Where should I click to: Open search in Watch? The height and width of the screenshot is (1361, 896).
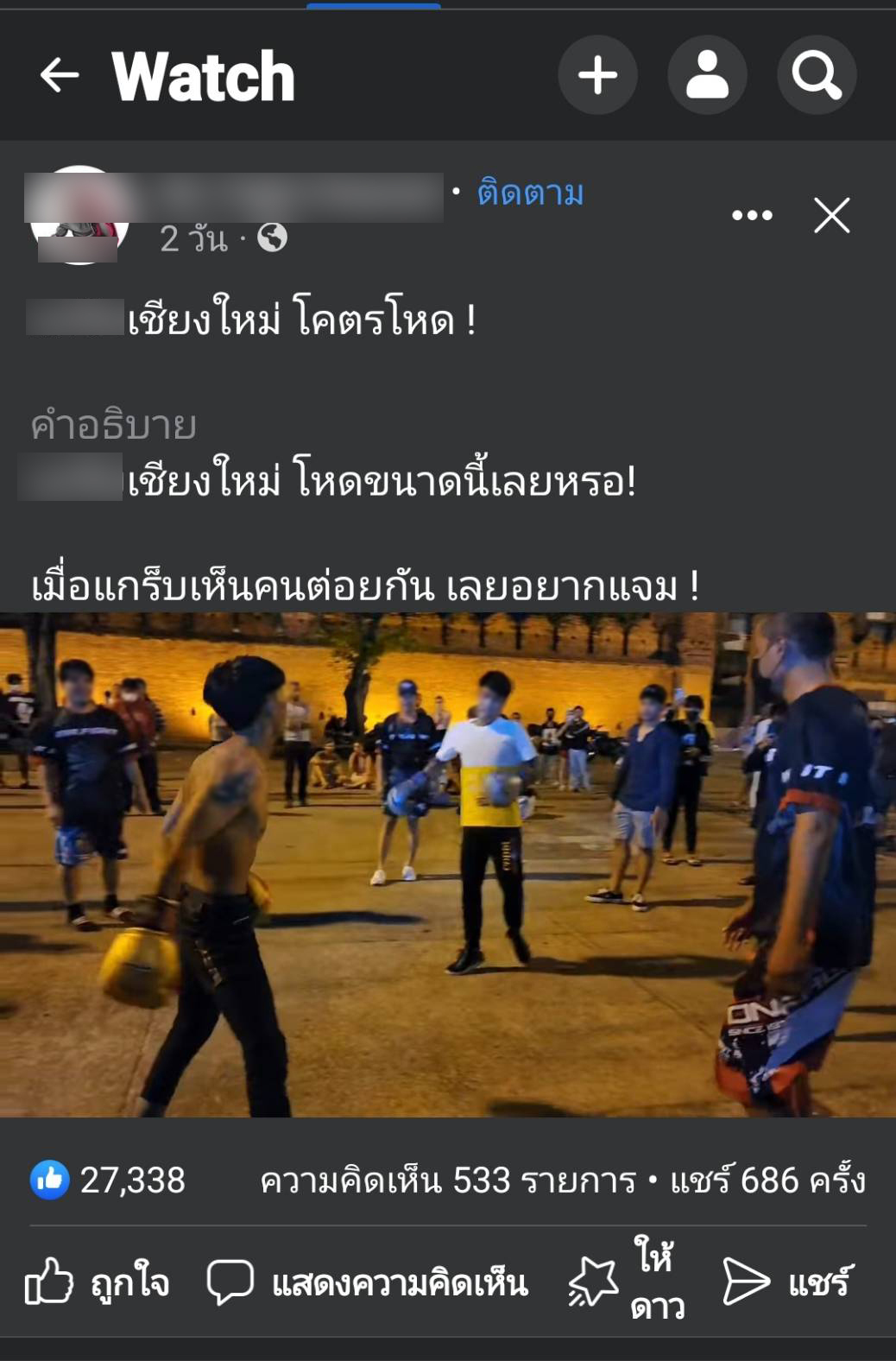[816, 75]
